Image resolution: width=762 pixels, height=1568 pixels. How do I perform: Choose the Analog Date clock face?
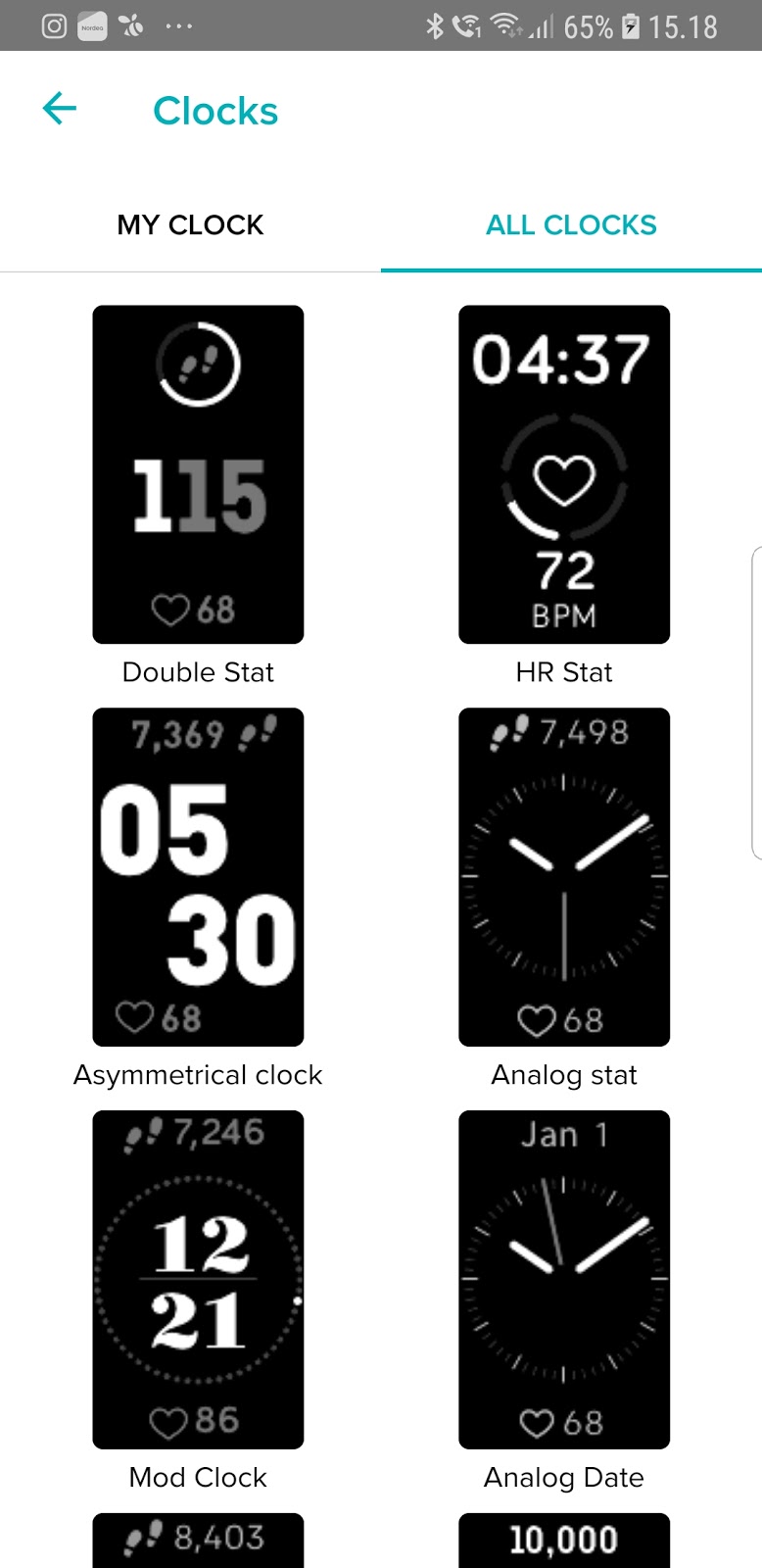[564, 1279]
